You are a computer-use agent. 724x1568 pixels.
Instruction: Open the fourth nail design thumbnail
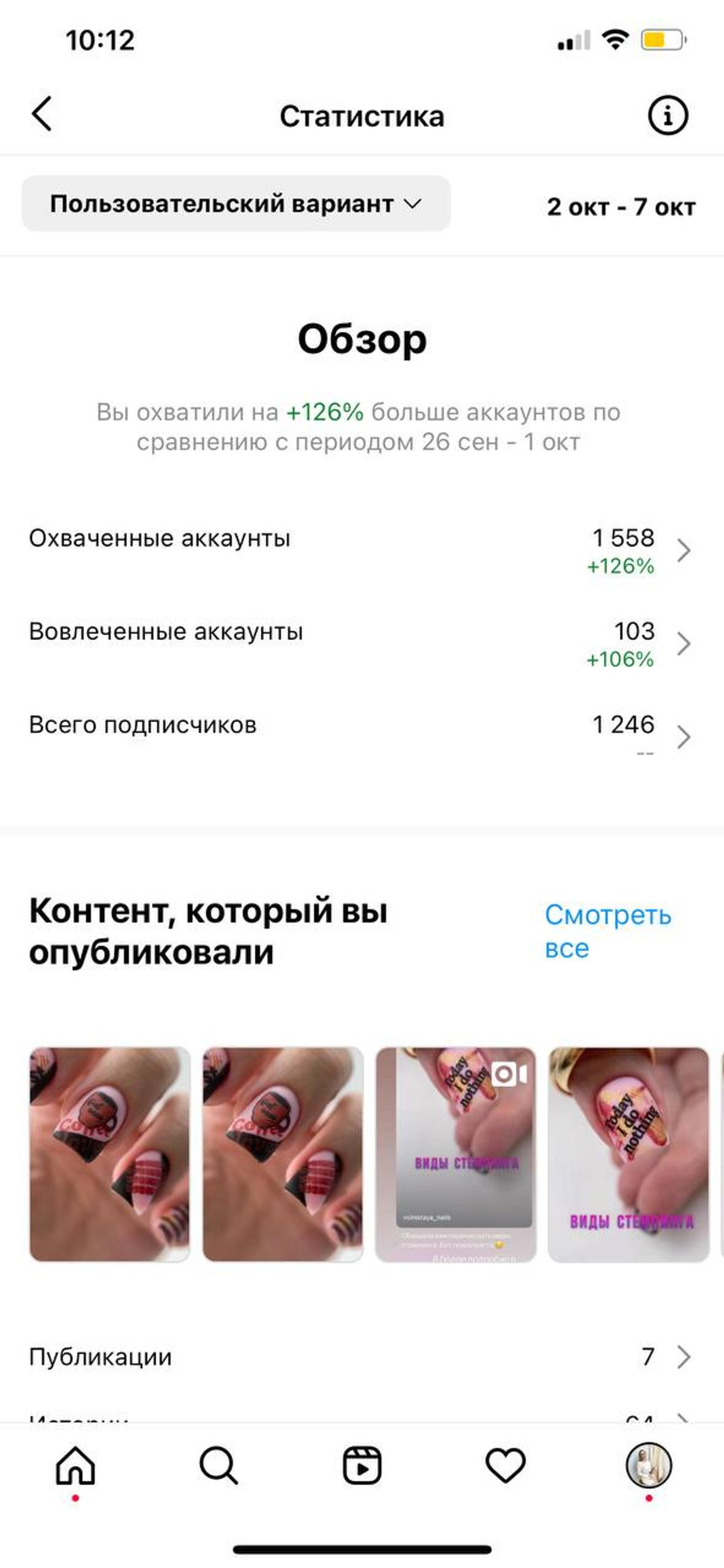(628, 1154)
